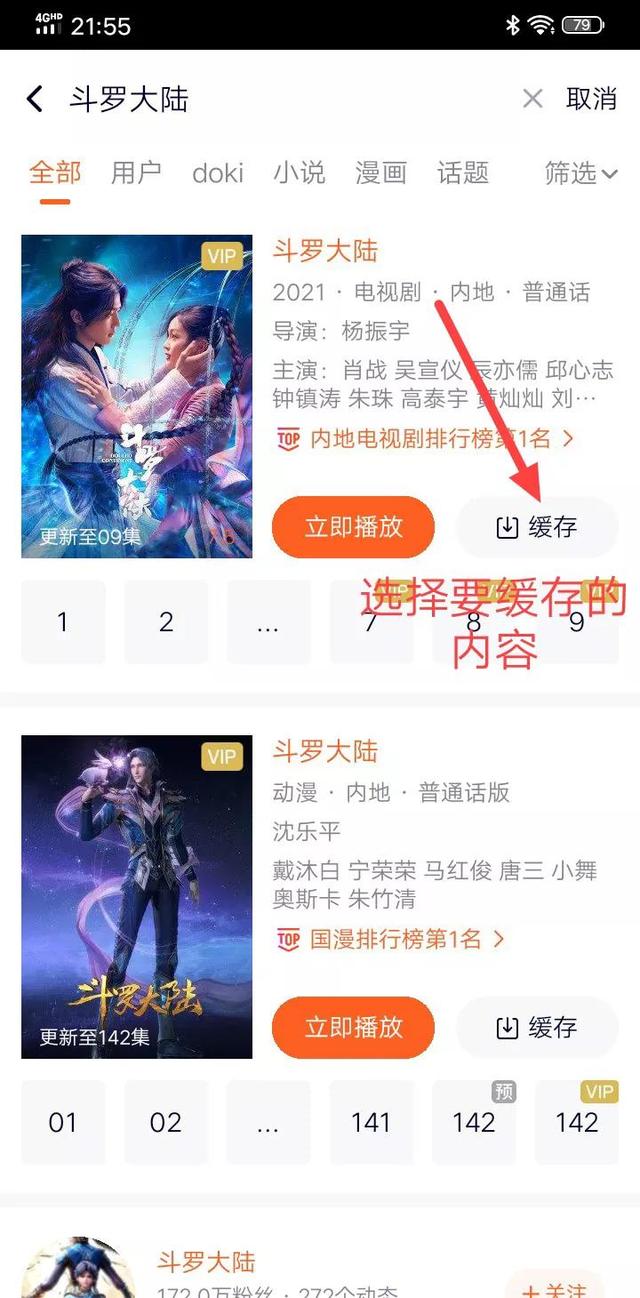Screen dimensions: 640x1298
Task: Select episode 2 of the 电视剧
Action: (x=166, y=622)
